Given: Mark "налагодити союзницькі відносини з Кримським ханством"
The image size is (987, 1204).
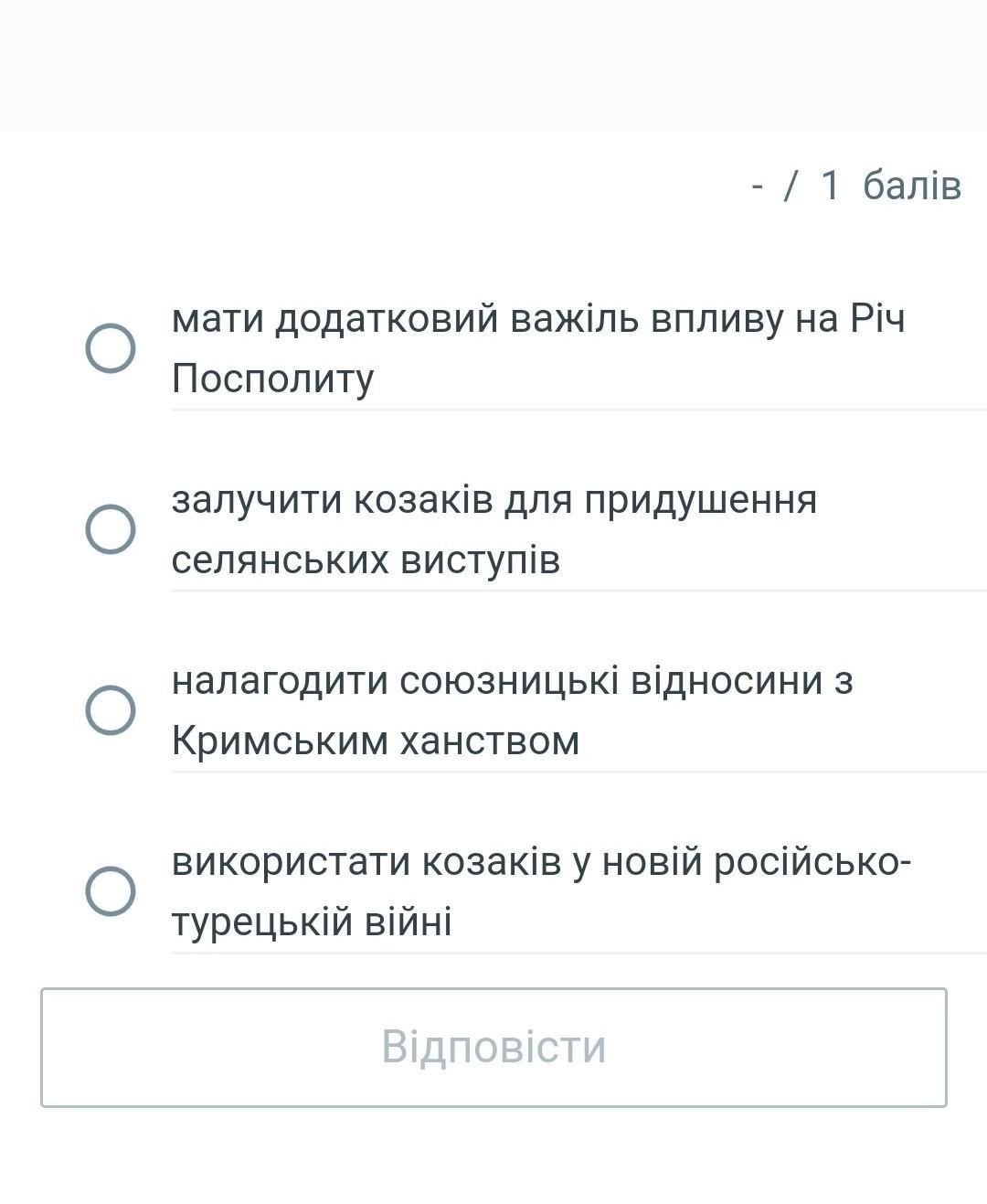Looking at the screenshot, I should [111, 710].
